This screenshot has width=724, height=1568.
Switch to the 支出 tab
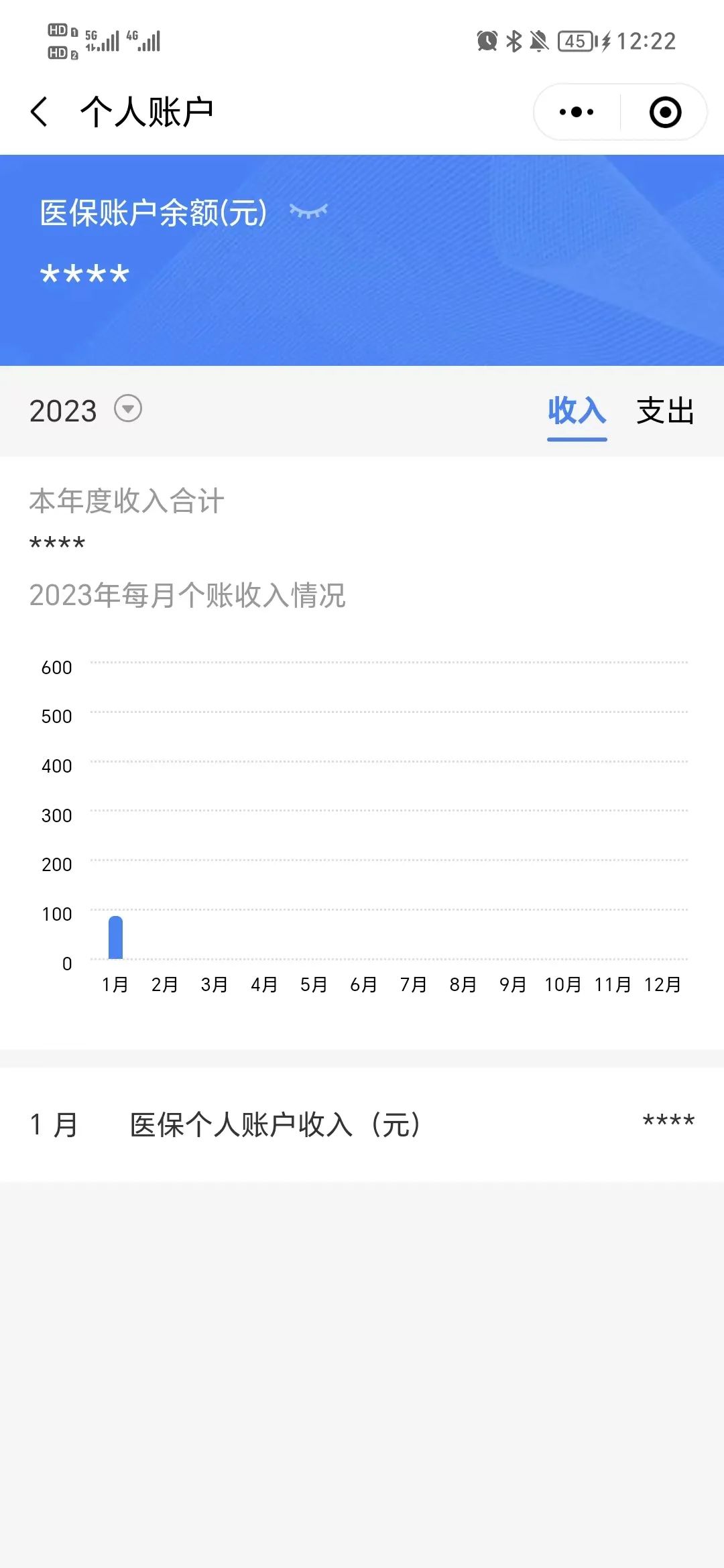pos(665,410)
